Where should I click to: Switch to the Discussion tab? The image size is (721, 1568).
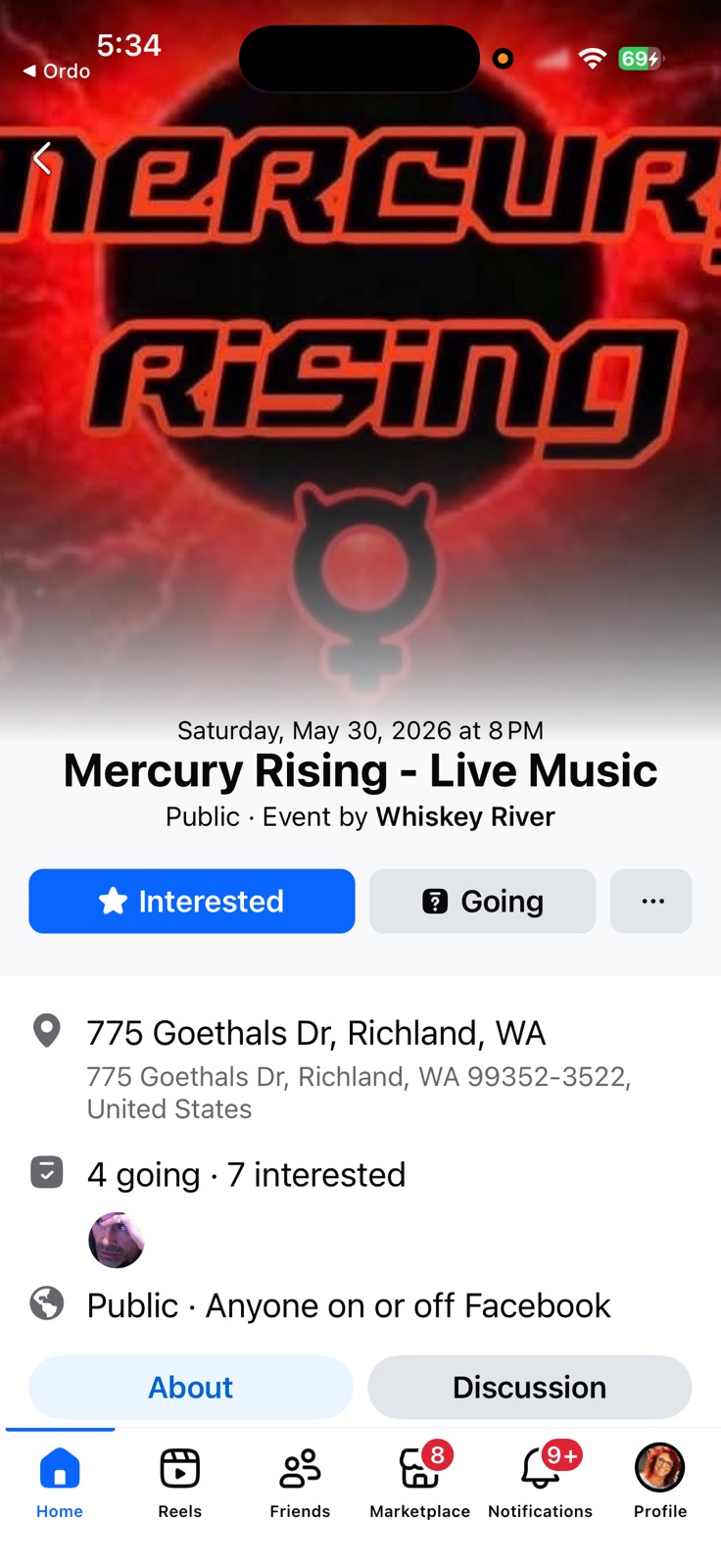[x=529, y=1387]
